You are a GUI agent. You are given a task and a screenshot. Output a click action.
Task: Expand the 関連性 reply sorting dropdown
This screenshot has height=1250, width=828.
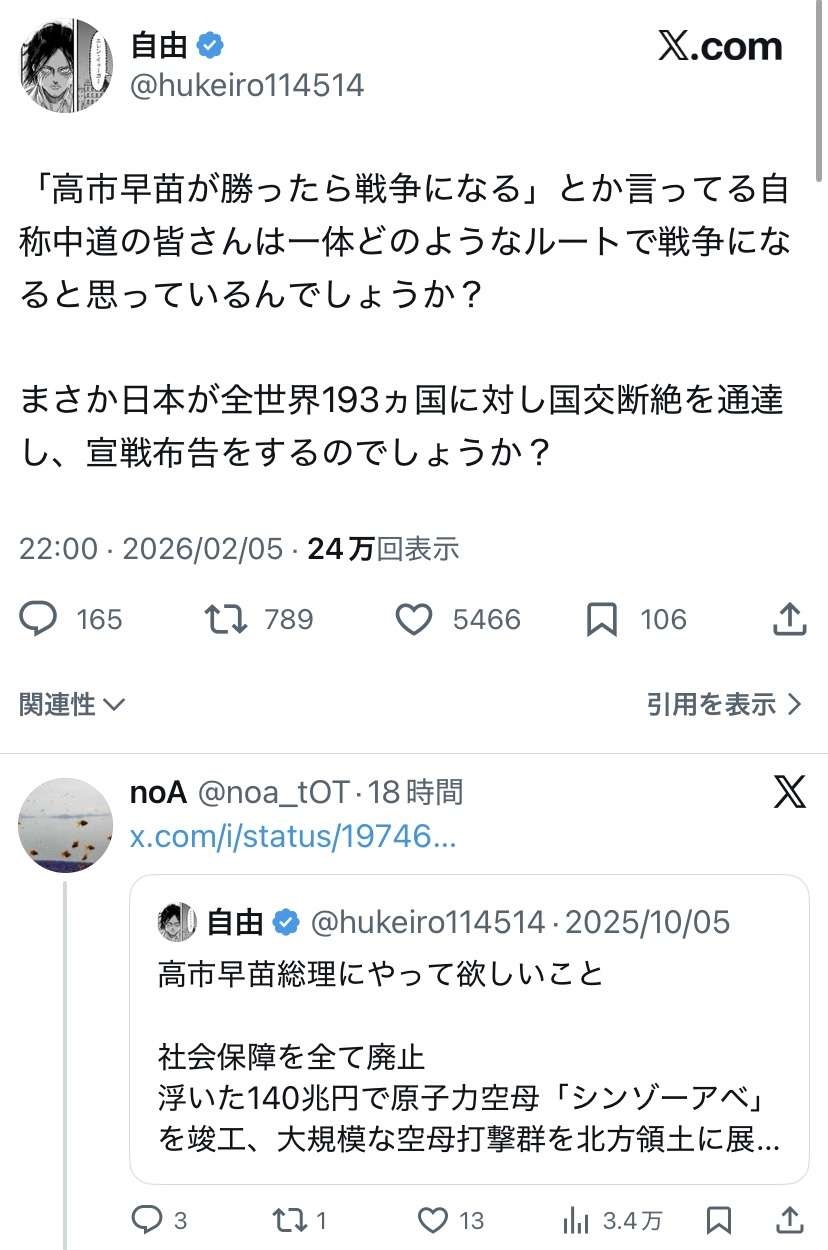tap(72, 705)
